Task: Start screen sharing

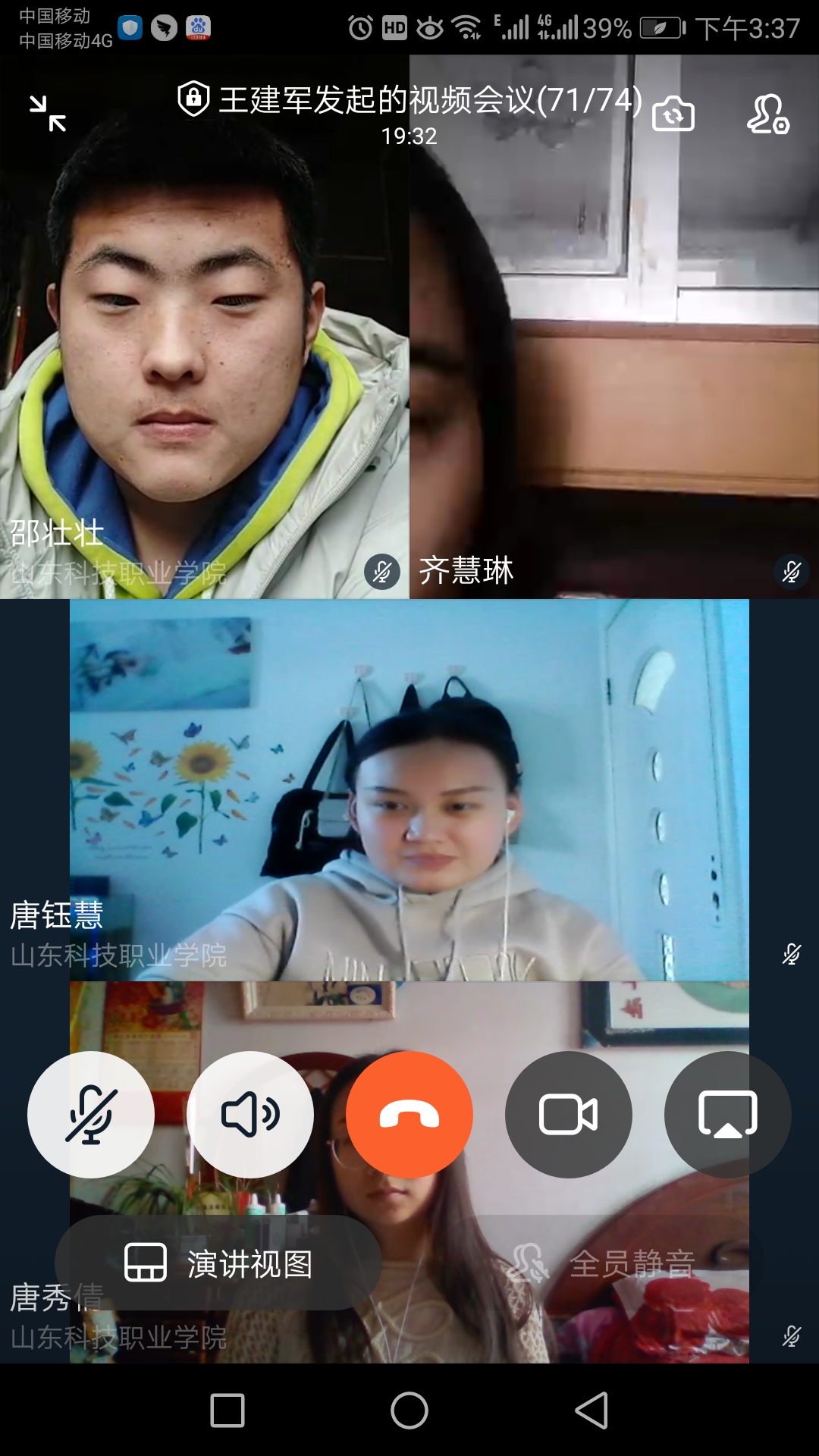Action: pos(728,1115)
